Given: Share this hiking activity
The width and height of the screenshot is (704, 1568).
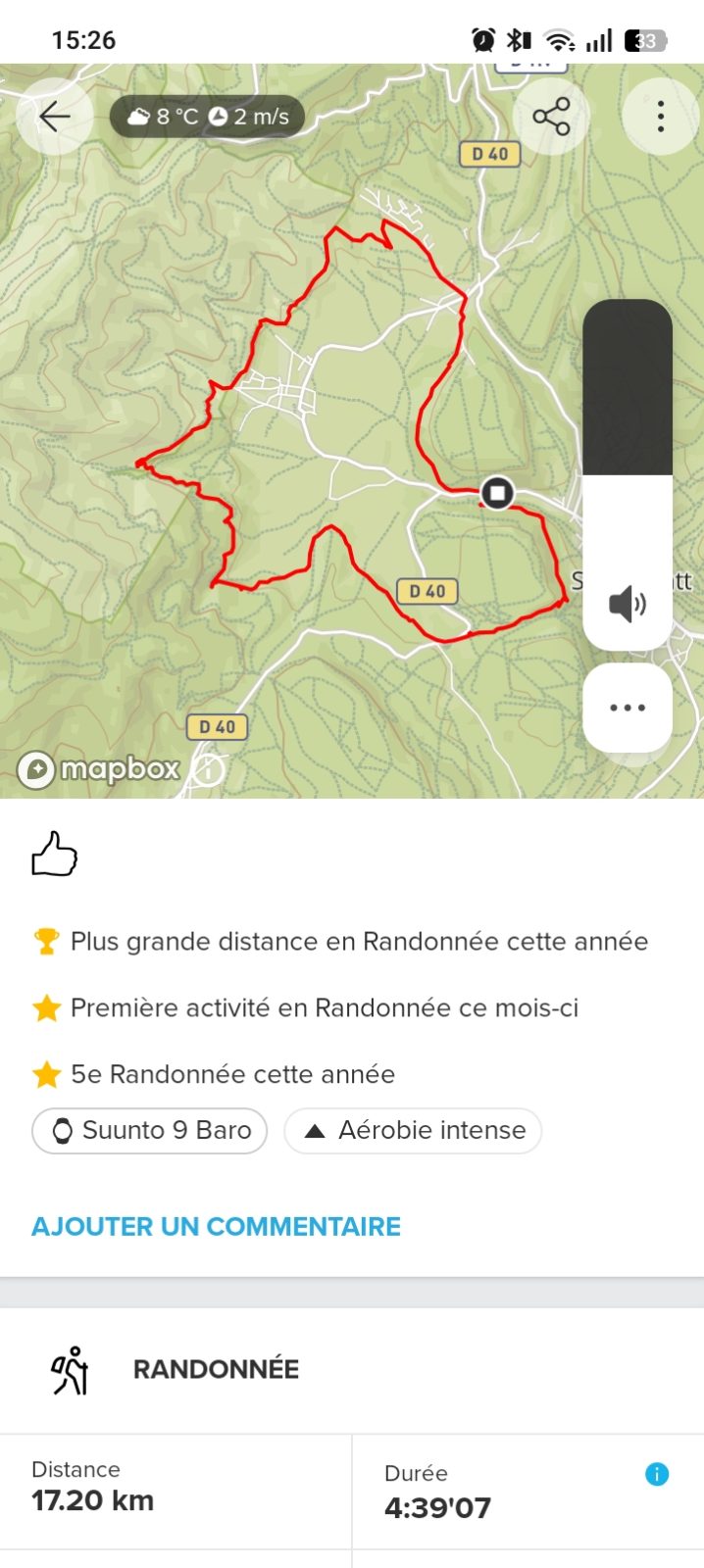Looking at the screenshot, I should (x=551, y=117).
